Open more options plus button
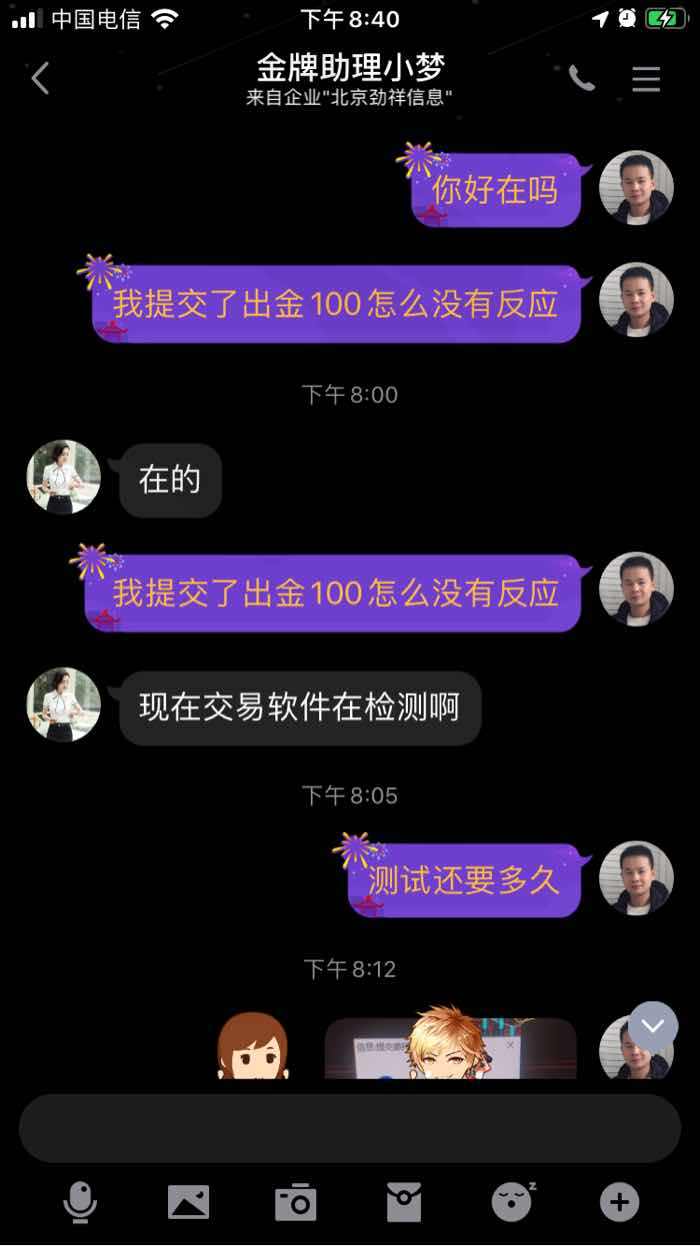Screen dimensions: 700x1246 coord(619,1201)
